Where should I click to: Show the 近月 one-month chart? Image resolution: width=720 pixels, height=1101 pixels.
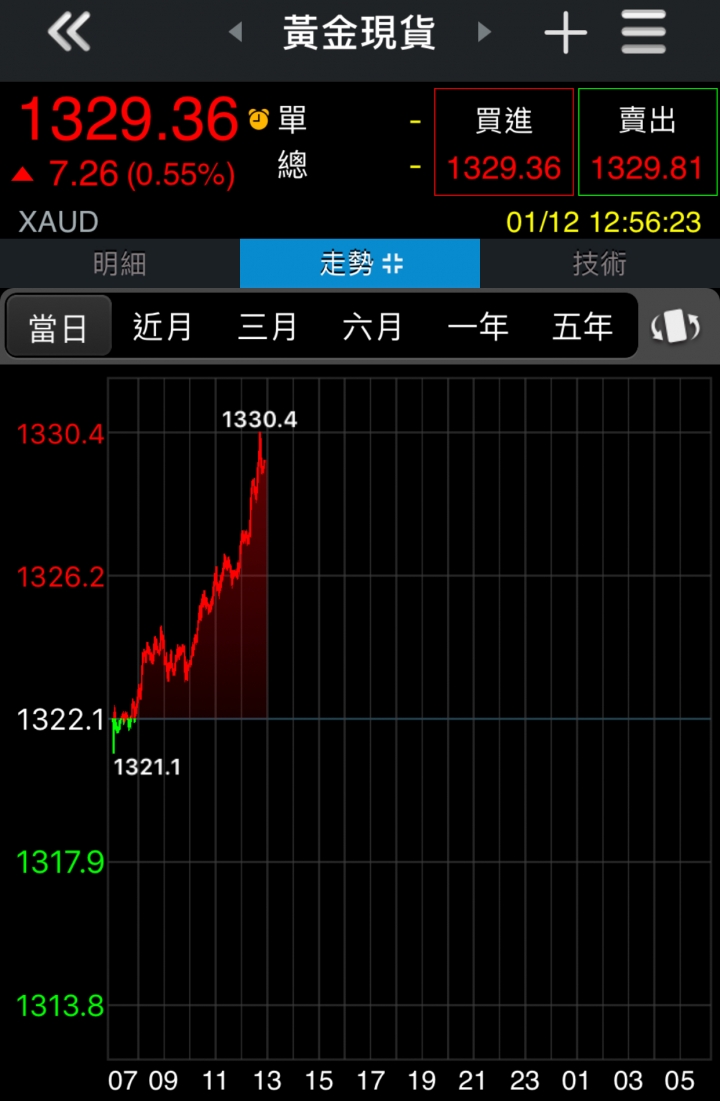[163, 327]
